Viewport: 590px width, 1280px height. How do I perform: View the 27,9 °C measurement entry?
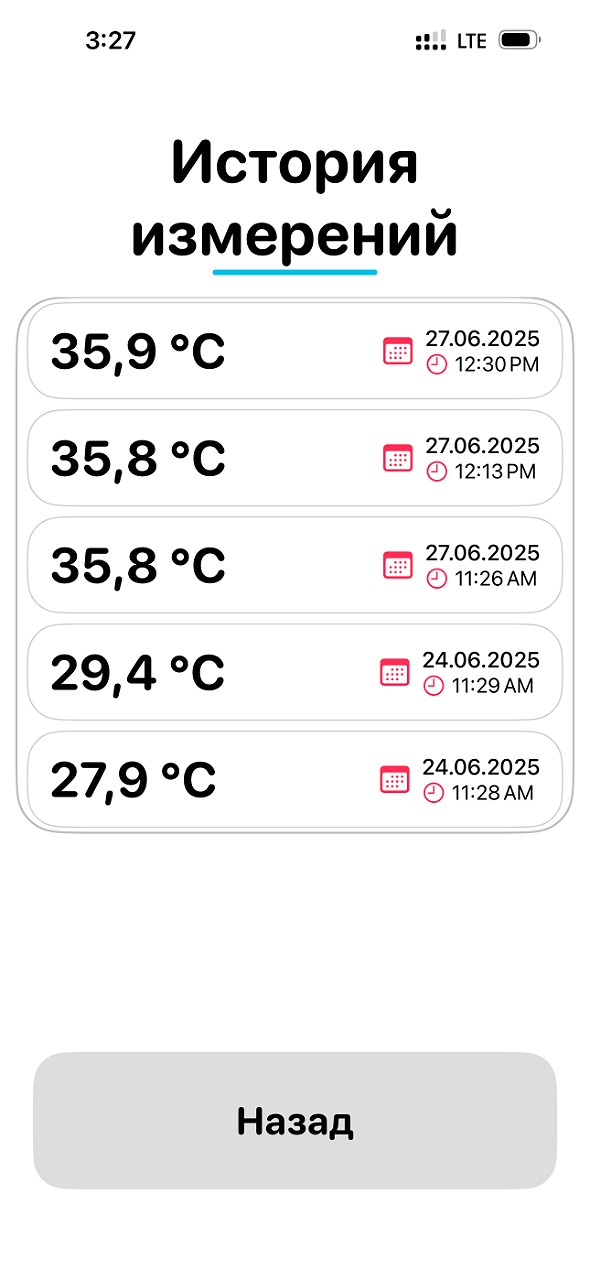coord(295,779)
